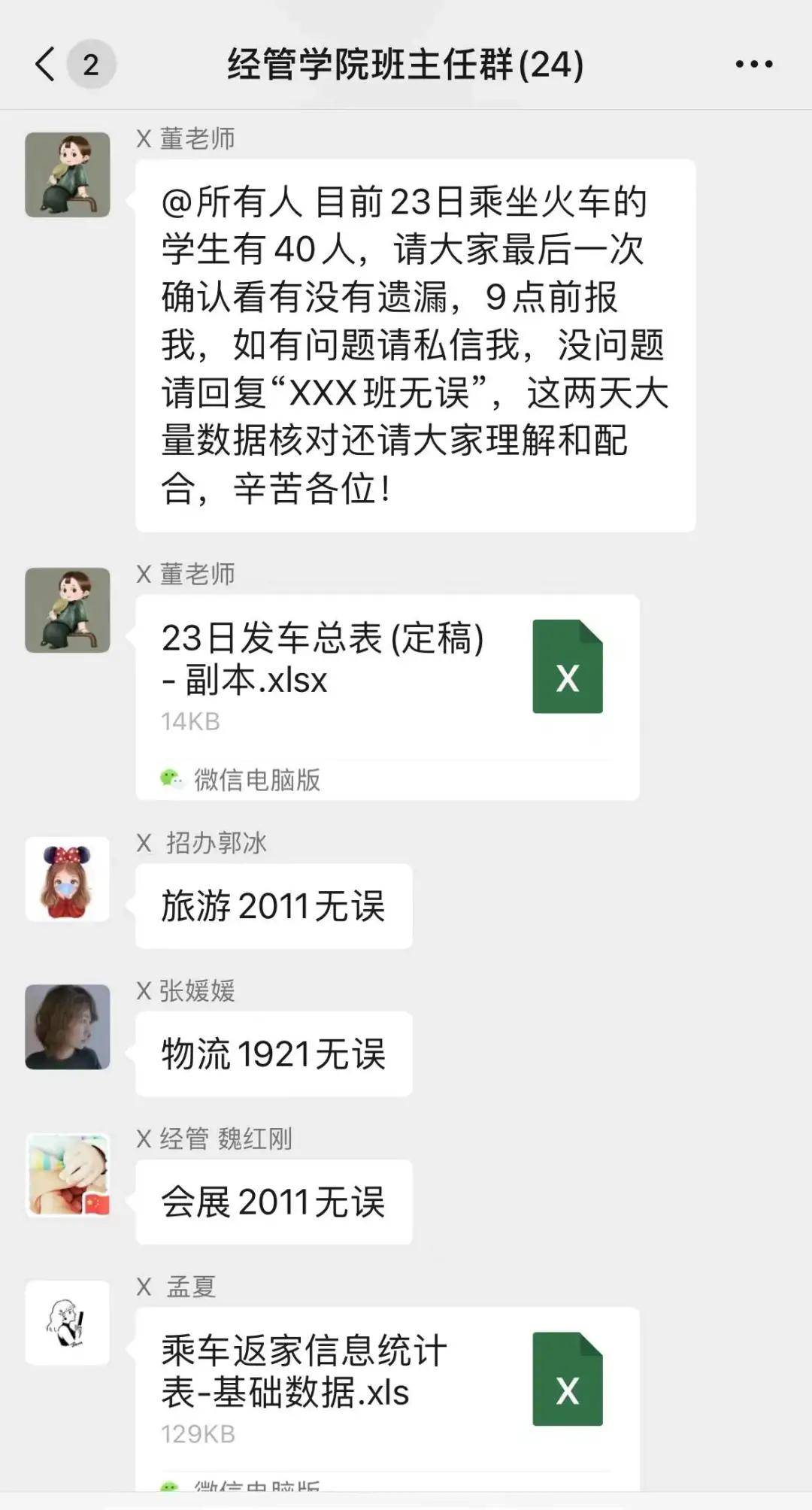Viewport: 812px width, 1510px height.
Task: View 经管 魏红刚's profile avatar
Action: coord(68,1175)
